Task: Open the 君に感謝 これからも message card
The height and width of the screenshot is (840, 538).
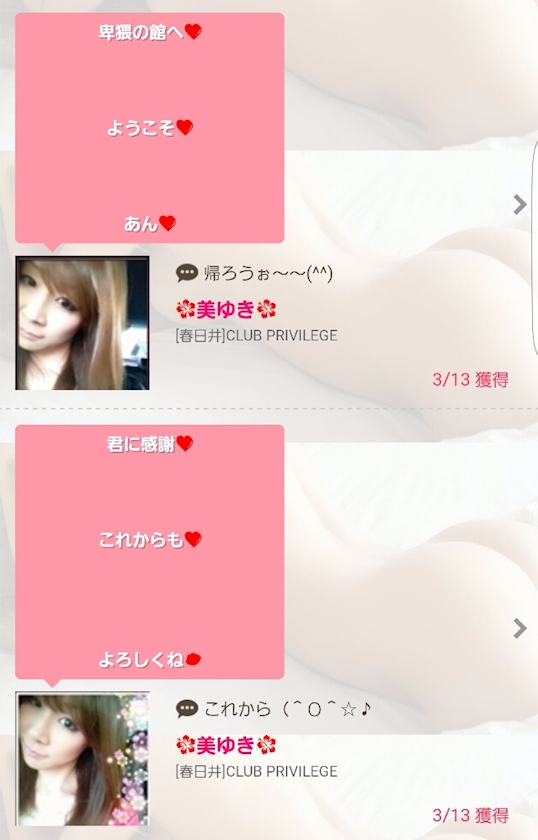Action: click(150, 552)
